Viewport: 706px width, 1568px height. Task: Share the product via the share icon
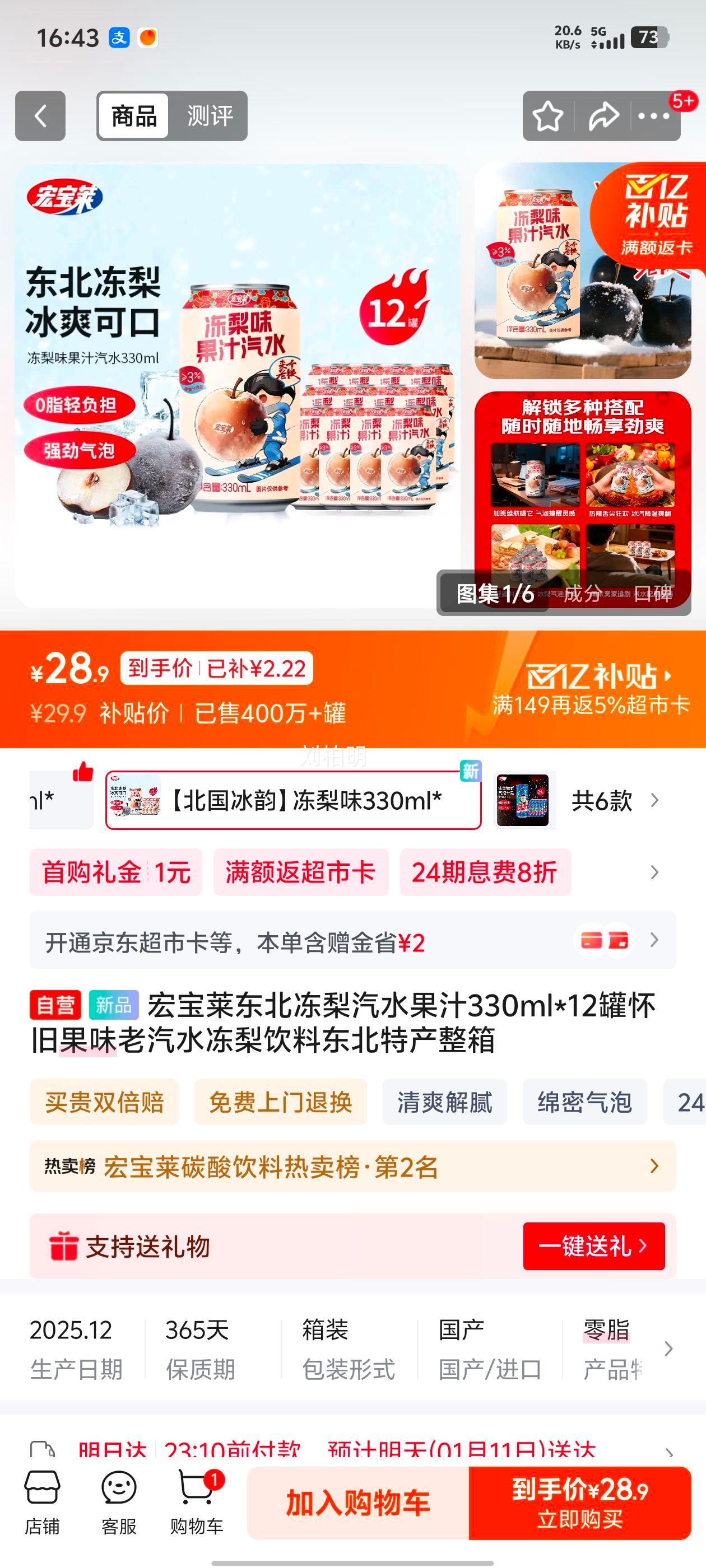(602, 116)
